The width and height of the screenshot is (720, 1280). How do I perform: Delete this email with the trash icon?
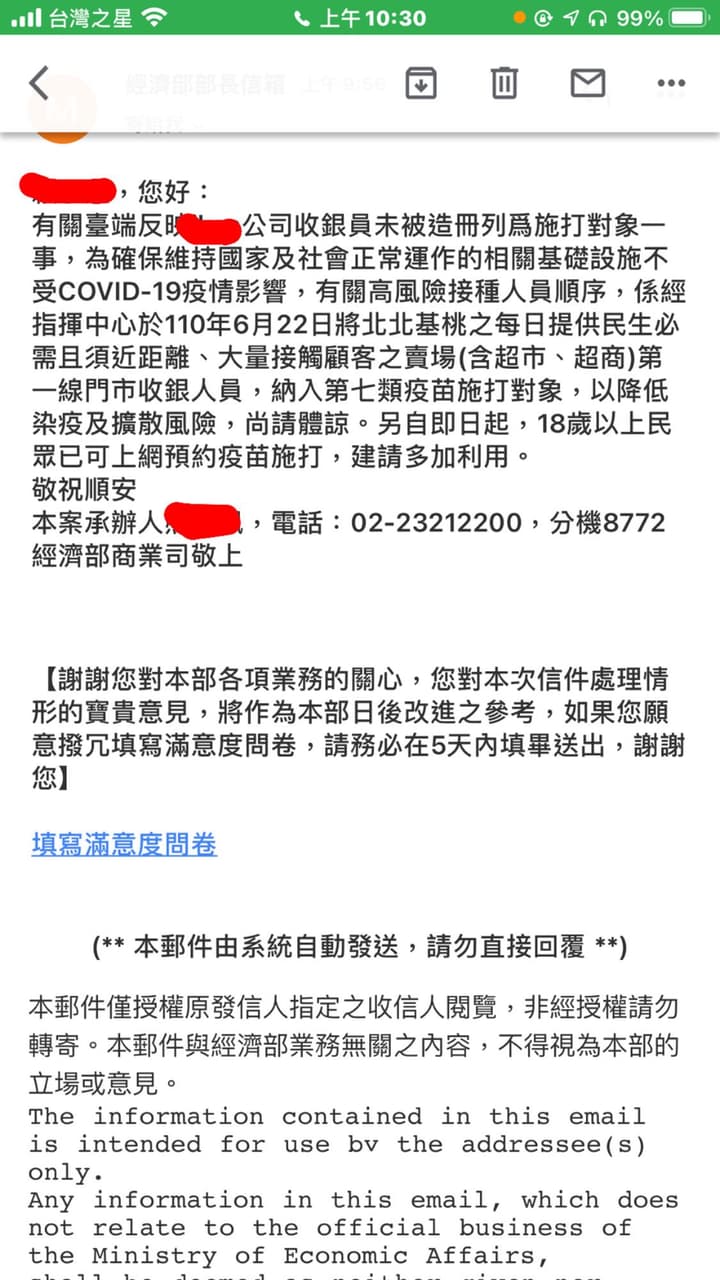click(x=505, y=83)
